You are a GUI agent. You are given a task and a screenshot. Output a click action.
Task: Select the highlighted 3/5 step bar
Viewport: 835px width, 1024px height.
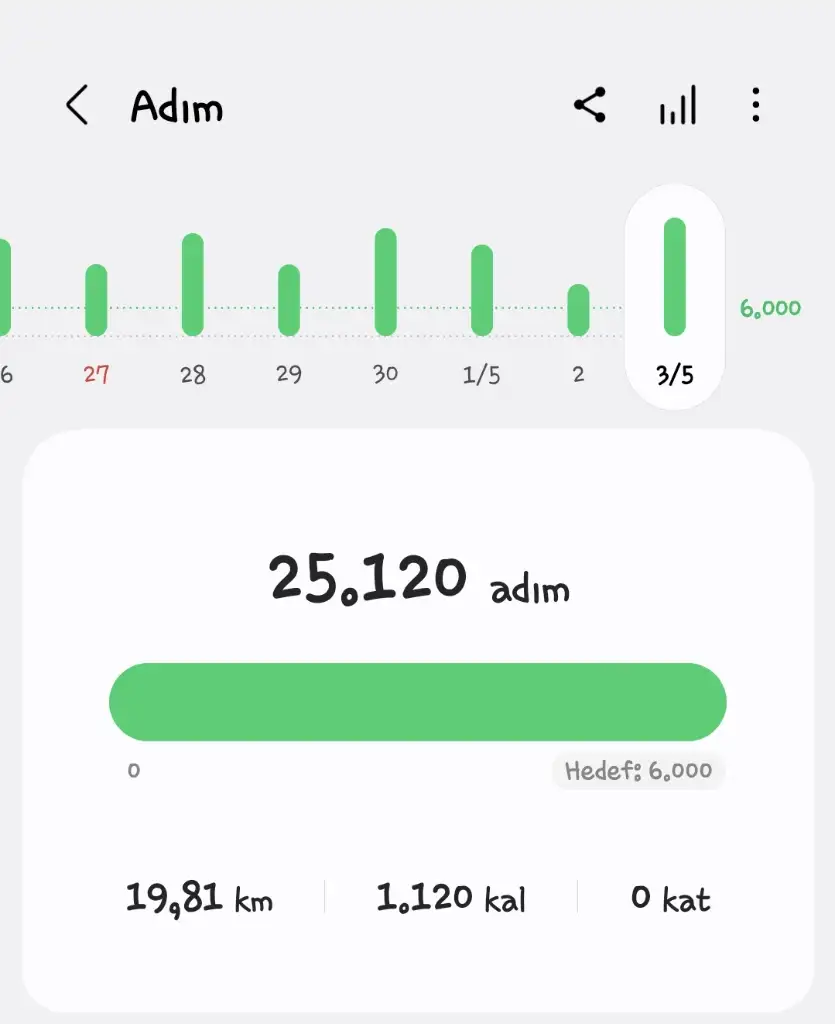click(x=675, y=277)
